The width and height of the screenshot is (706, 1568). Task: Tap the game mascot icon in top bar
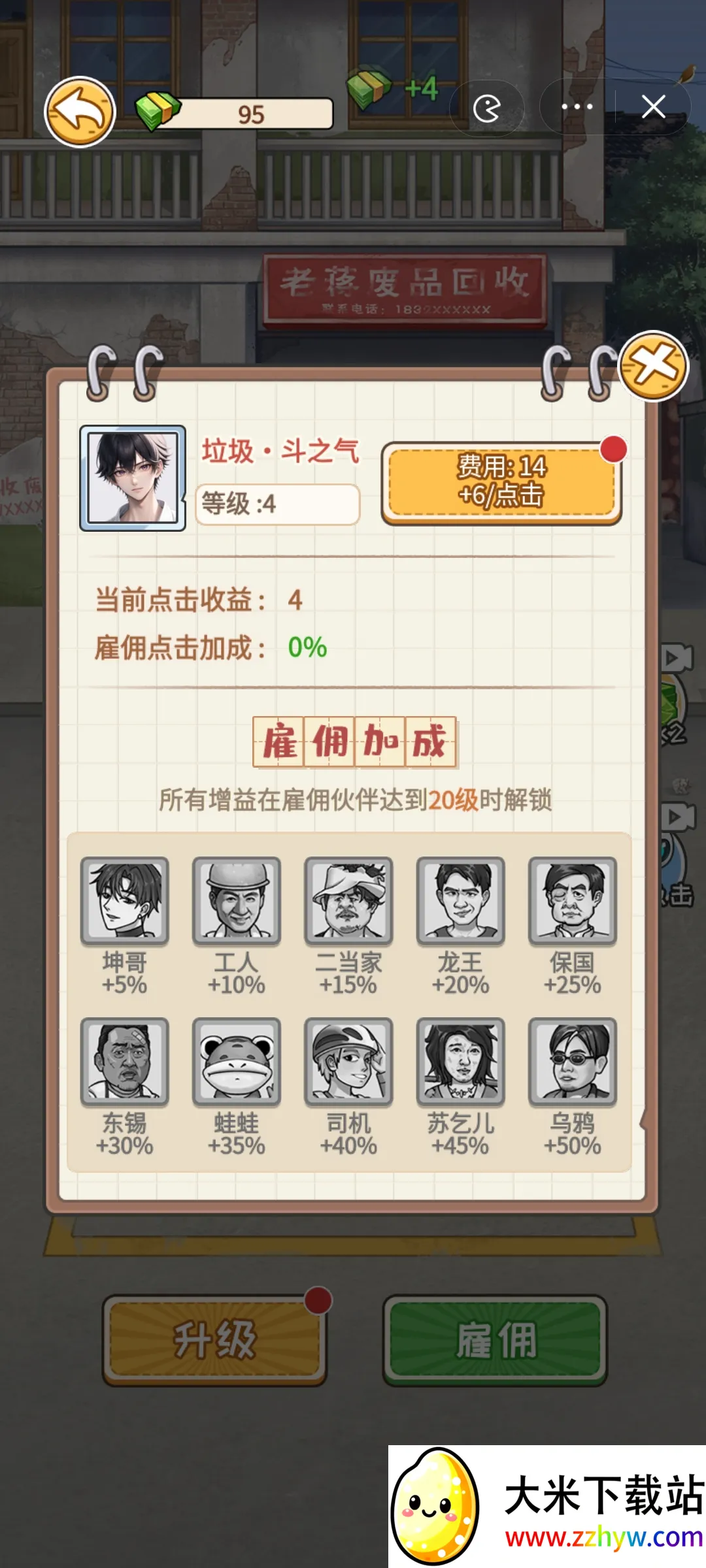pos(487,108)
